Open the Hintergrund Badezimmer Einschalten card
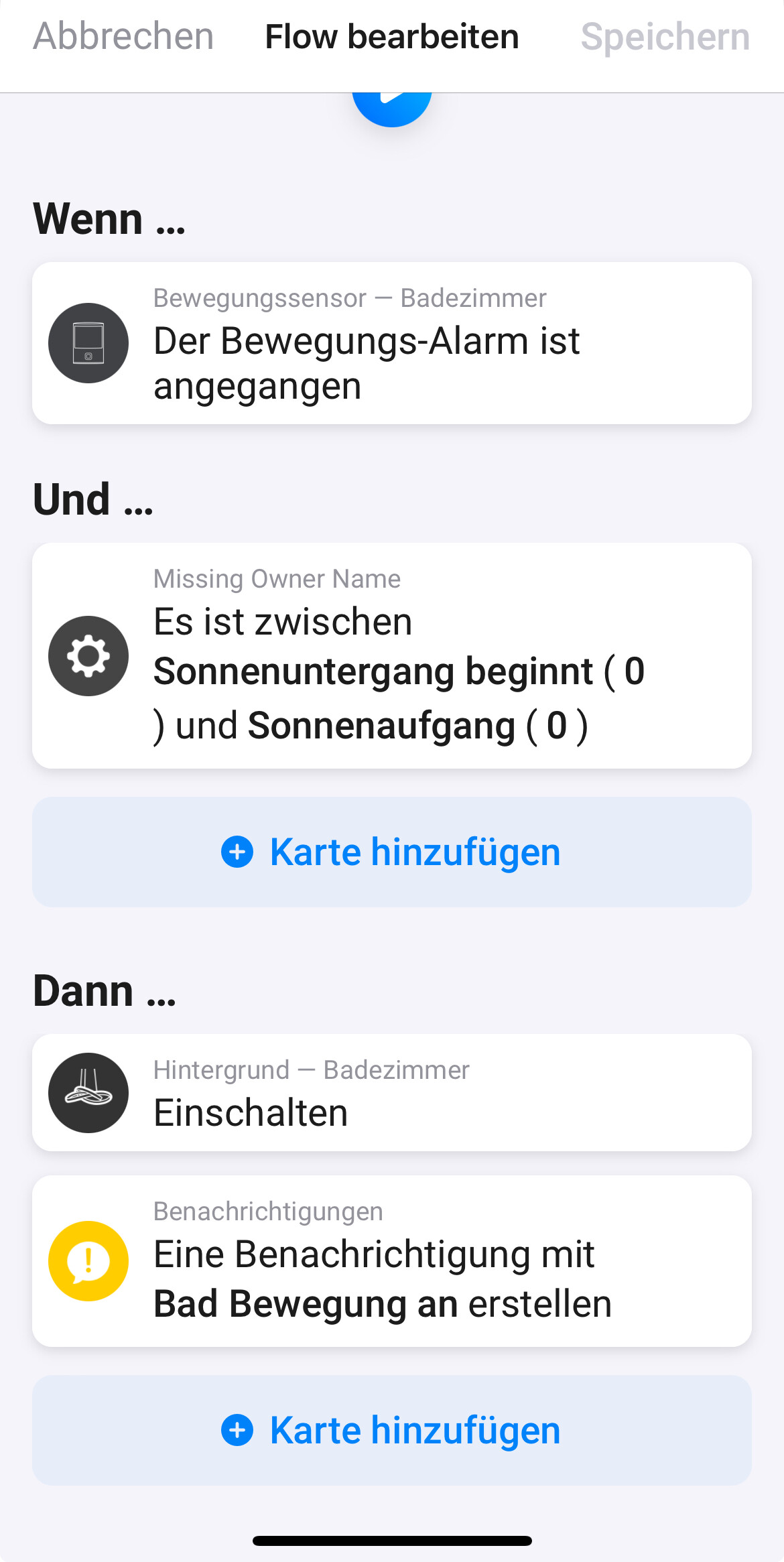Viewport: 784px width, 1562px height. click(392, 1093)
